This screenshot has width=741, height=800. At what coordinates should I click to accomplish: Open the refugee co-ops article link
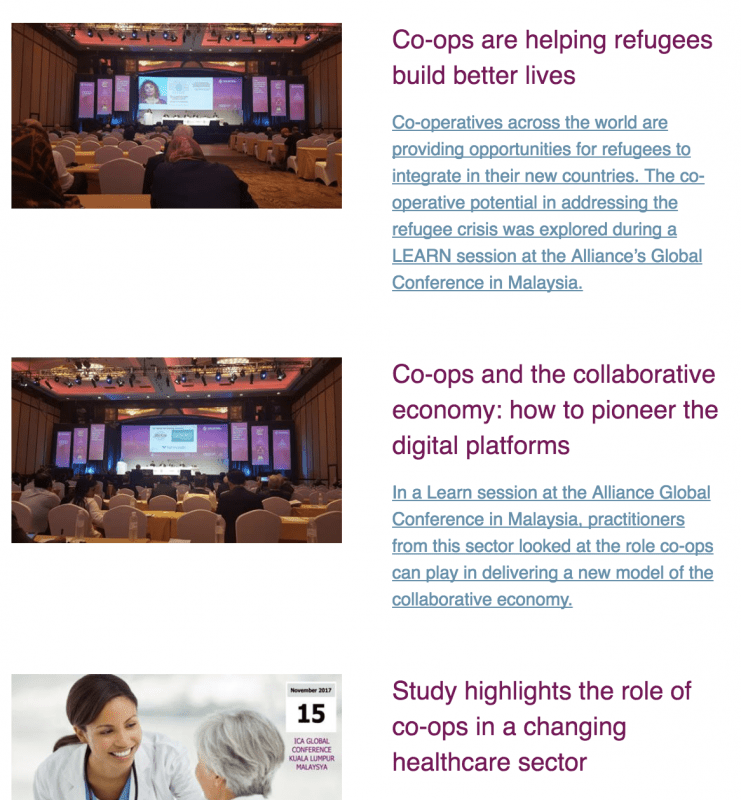[x=548, y=202]
